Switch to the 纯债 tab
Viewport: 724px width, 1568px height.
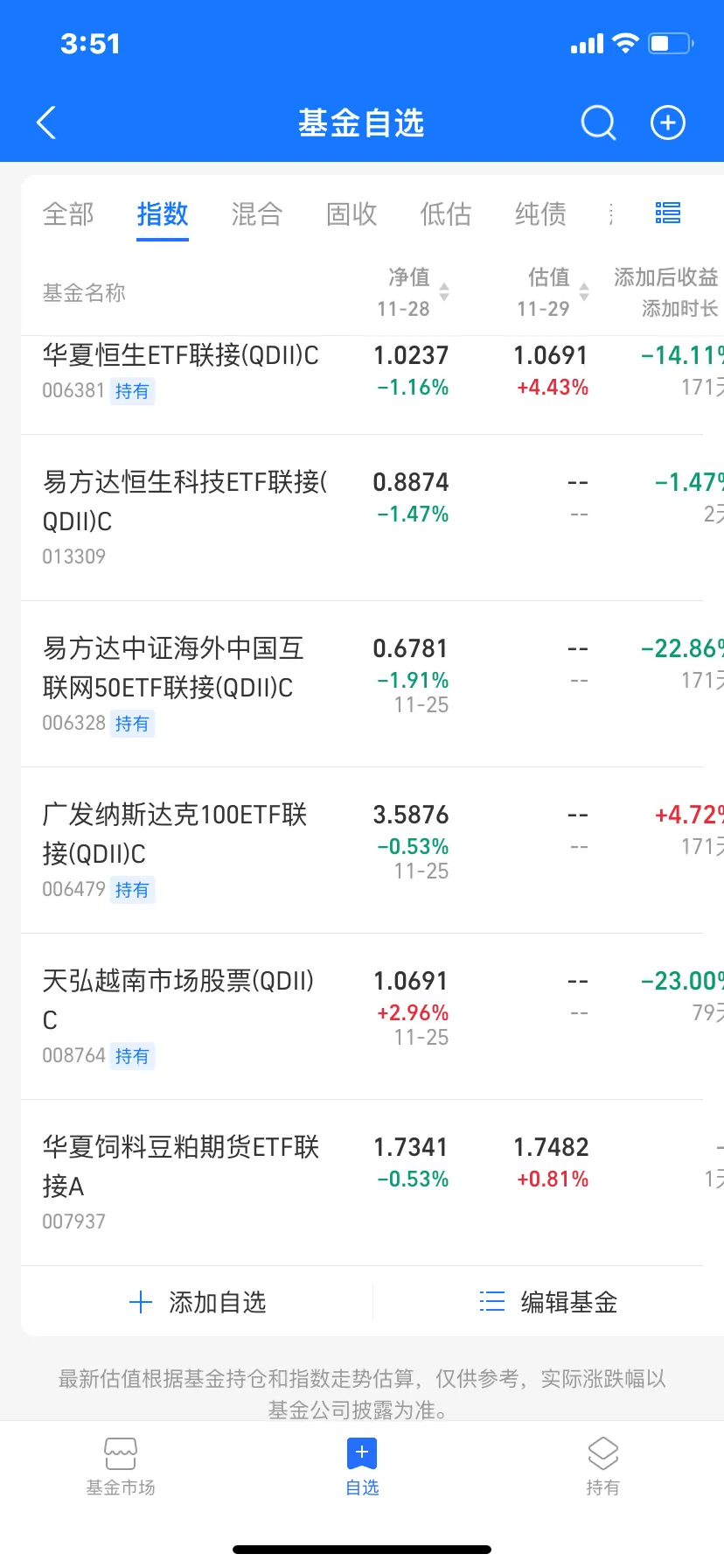pyautogui.click(x=540, y=213)
